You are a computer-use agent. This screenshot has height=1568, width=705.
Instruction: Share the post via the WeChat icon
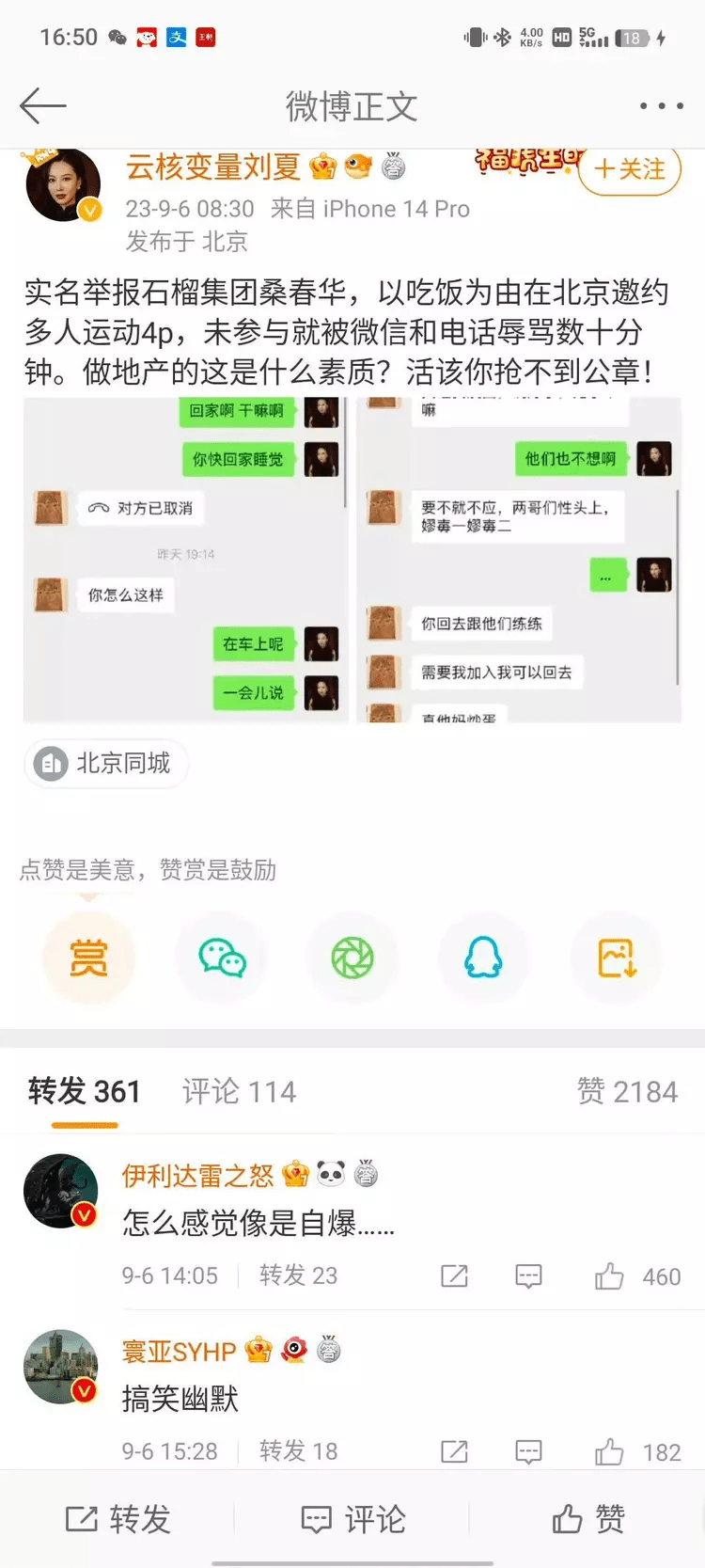[x=221, y=957]
